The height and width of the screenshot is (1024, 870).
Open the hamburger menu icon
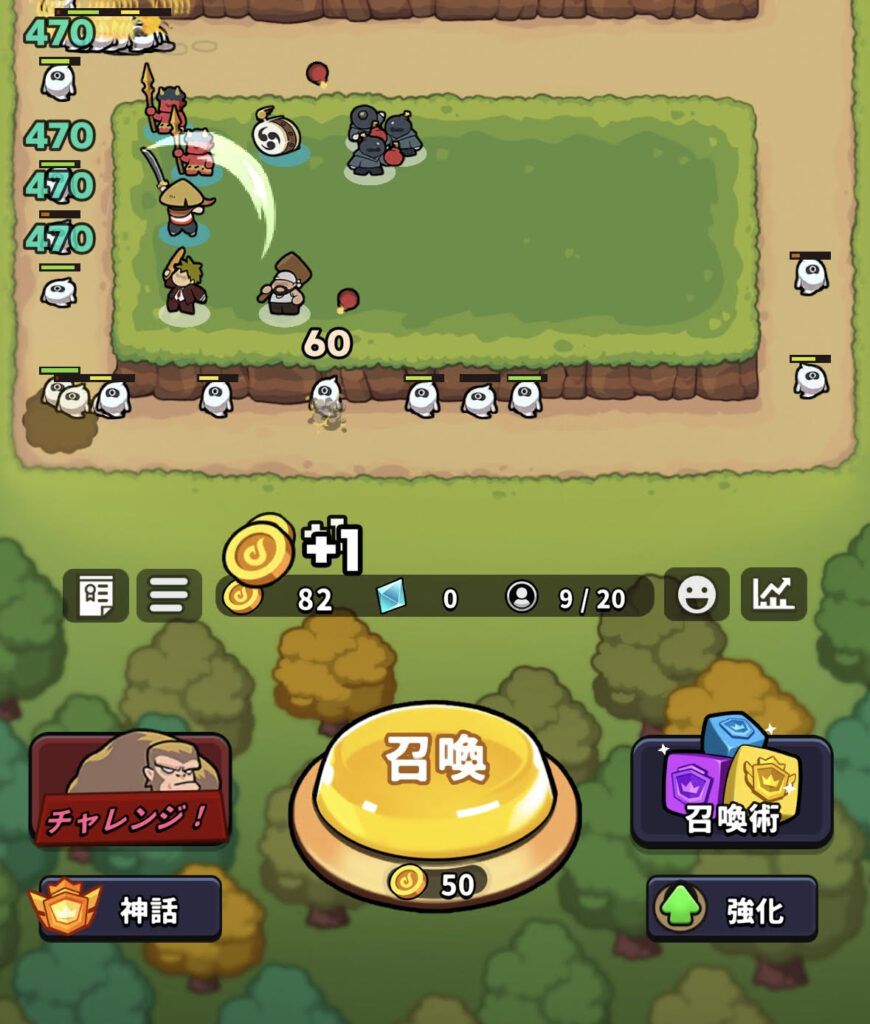168,597
